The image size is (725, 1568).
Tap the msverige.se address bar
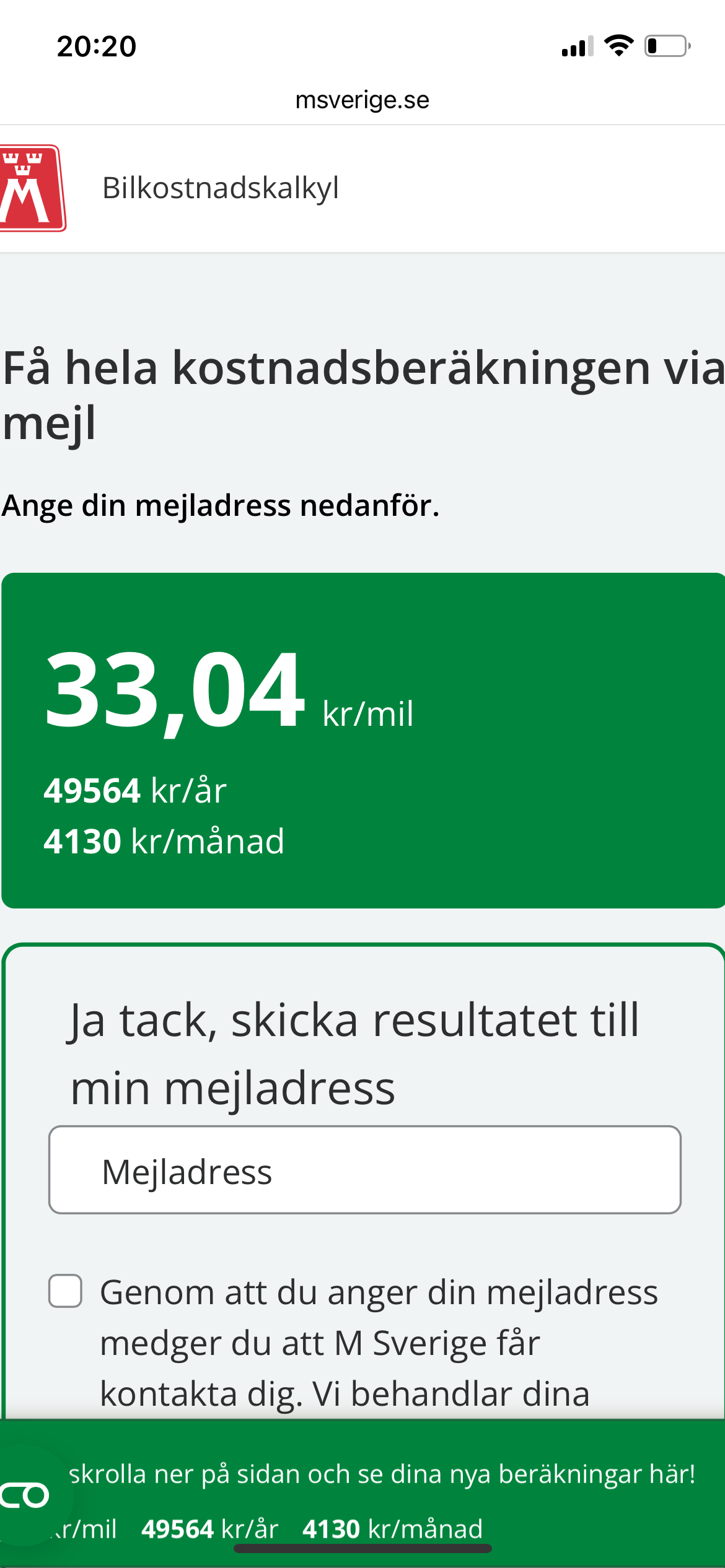362,100
